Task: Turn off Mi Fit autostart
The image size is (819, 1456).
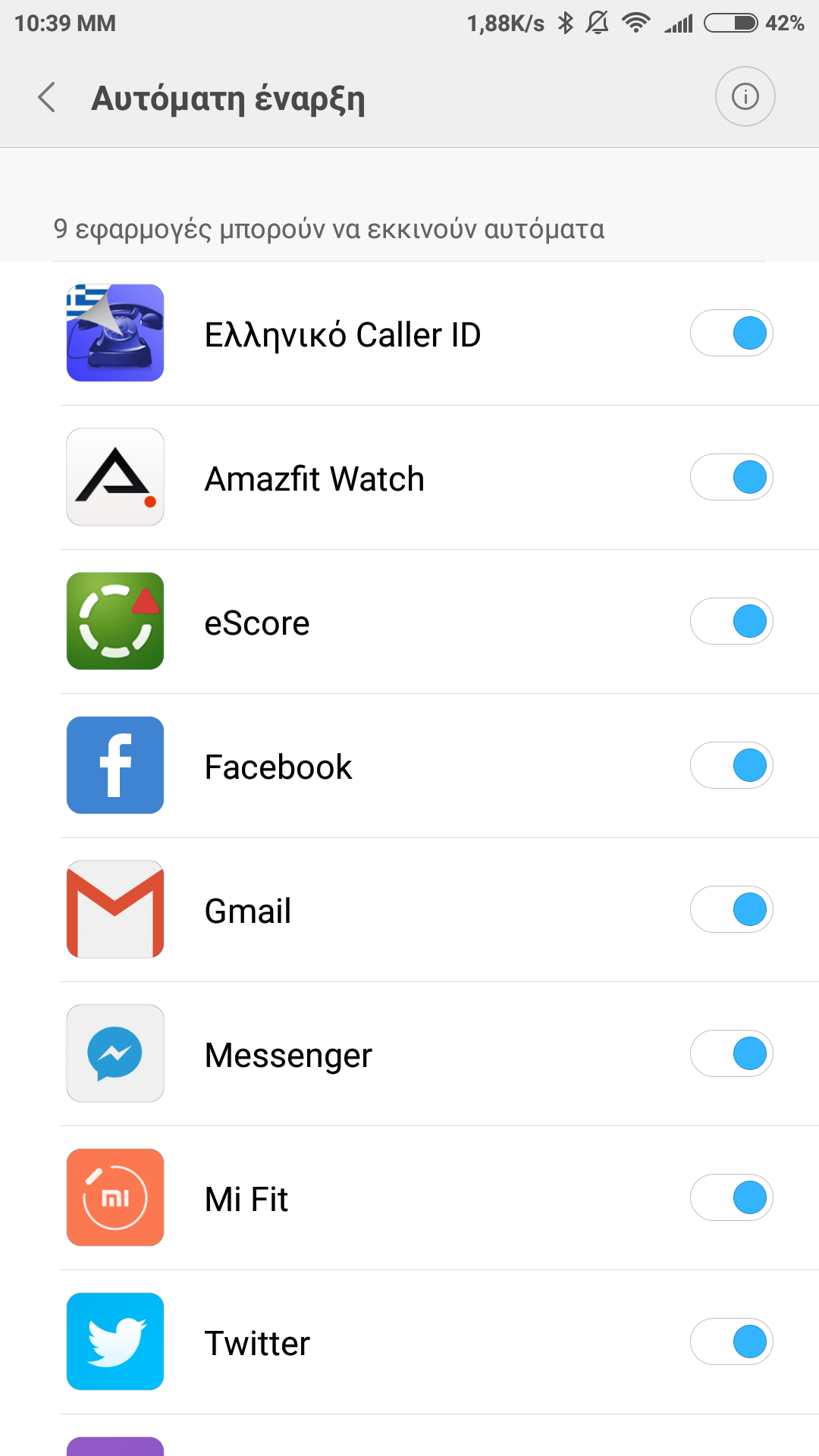Action: click(731, 1197)
